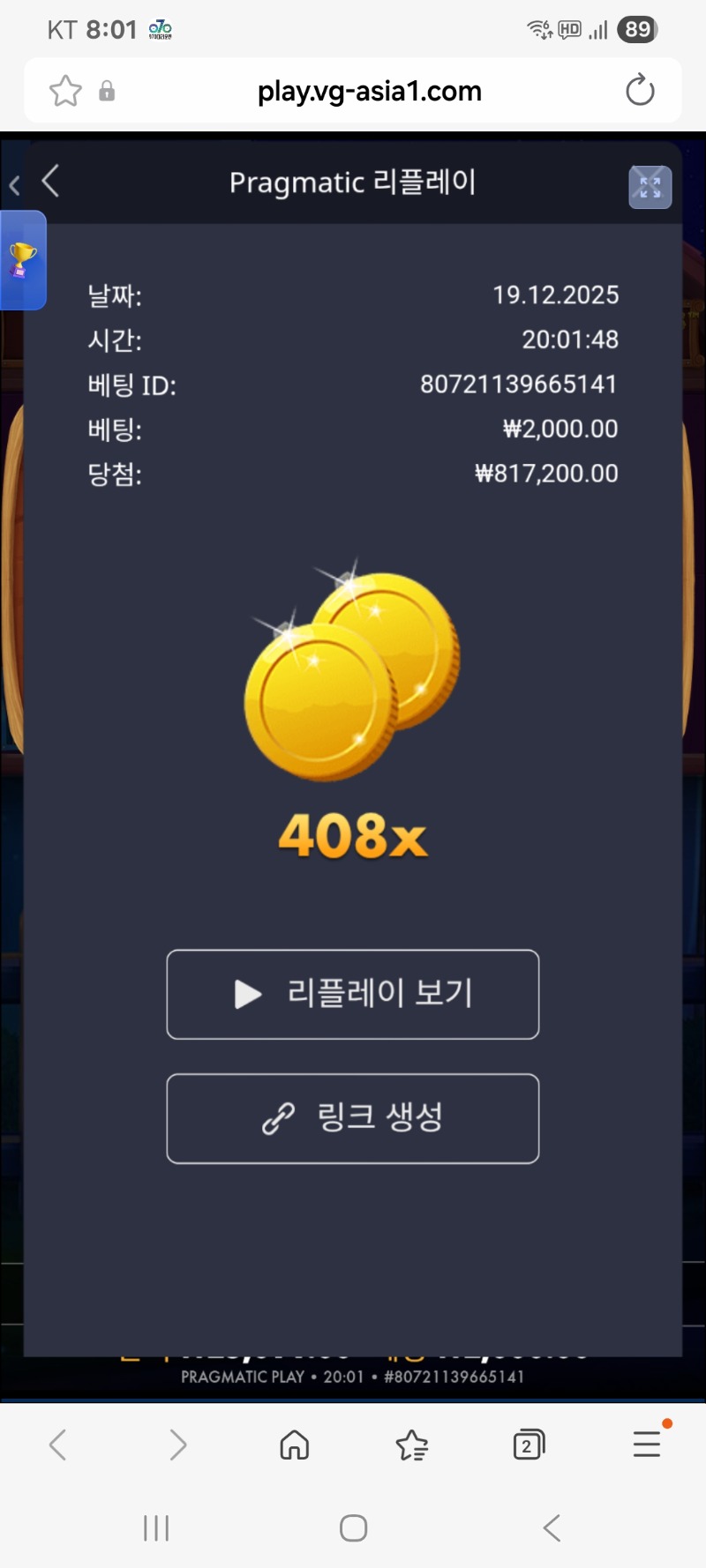Tap the play.vg-asia1.com address field

tap(369, 91)
